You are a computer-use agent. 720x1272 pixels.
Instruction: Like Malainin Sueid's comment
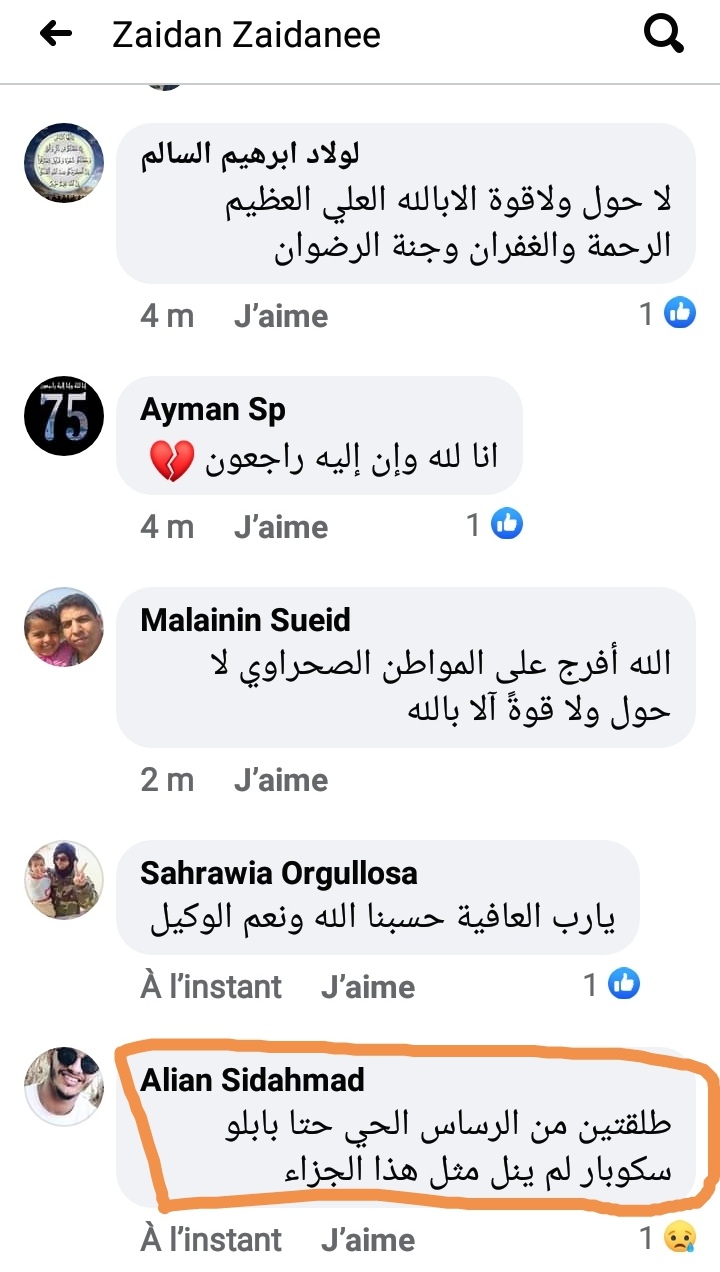pyautogui.click(x=280, y=780)
